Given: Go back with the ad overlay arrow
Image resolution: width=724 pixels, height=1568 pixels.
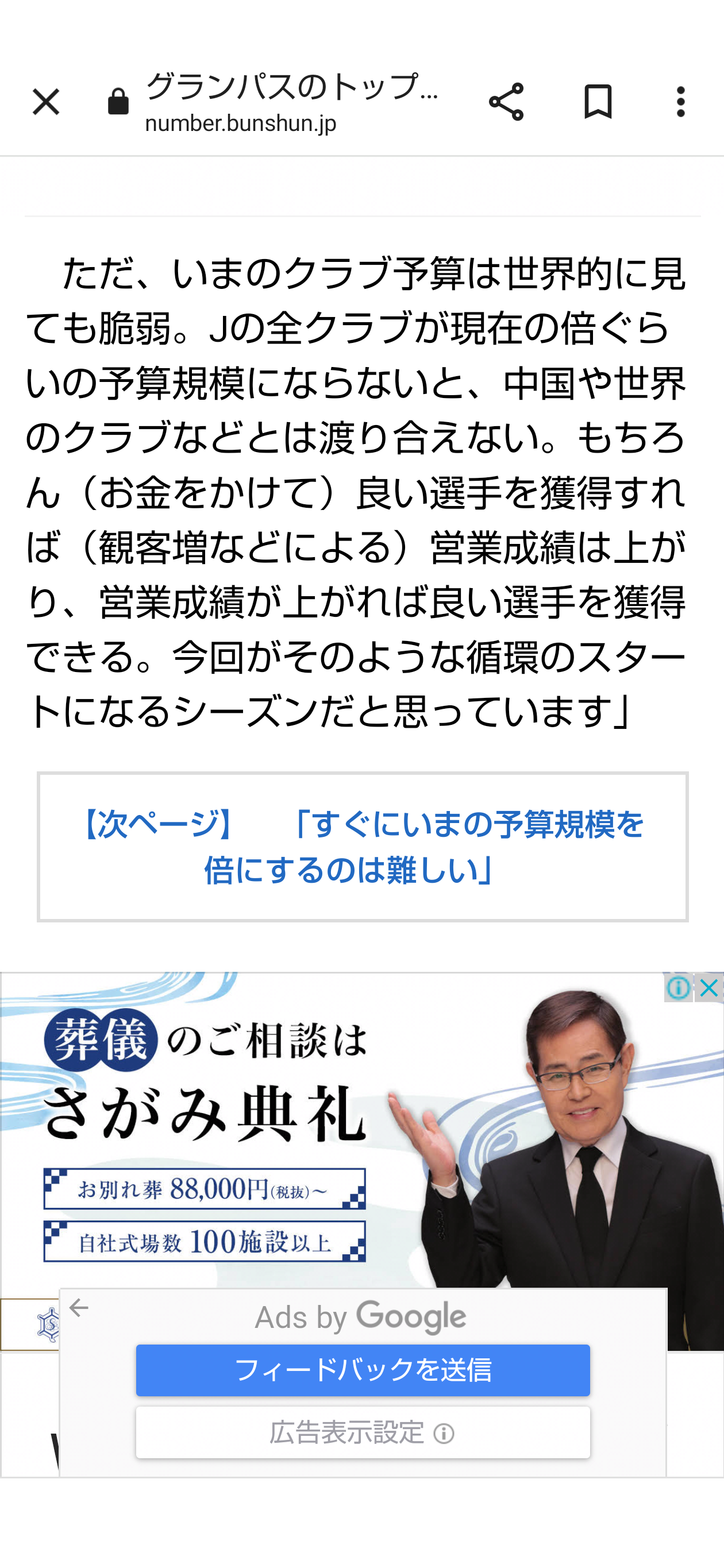Looking at the screenshot, I should pos(79,1307).
